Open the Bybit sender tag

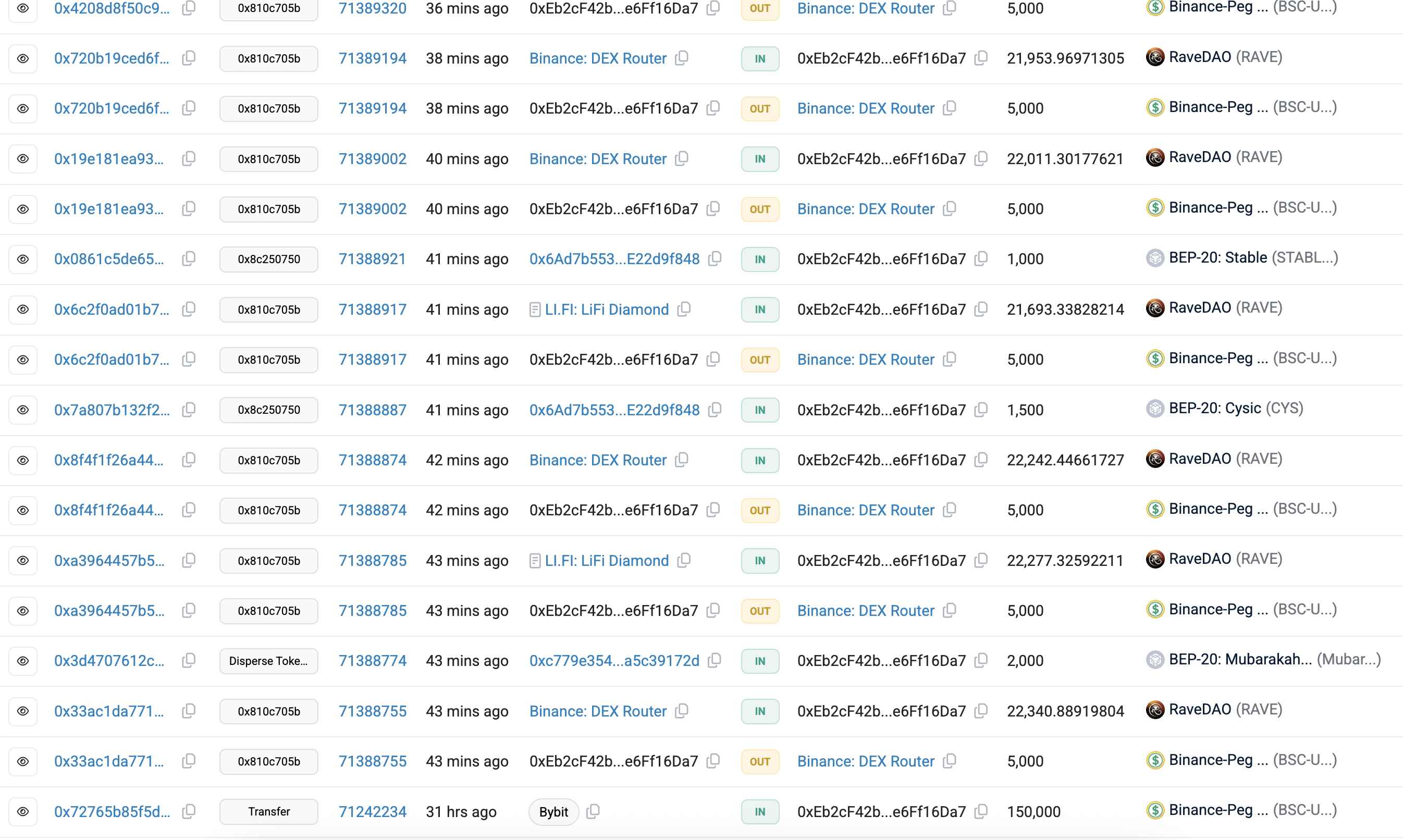coord(553,812)
